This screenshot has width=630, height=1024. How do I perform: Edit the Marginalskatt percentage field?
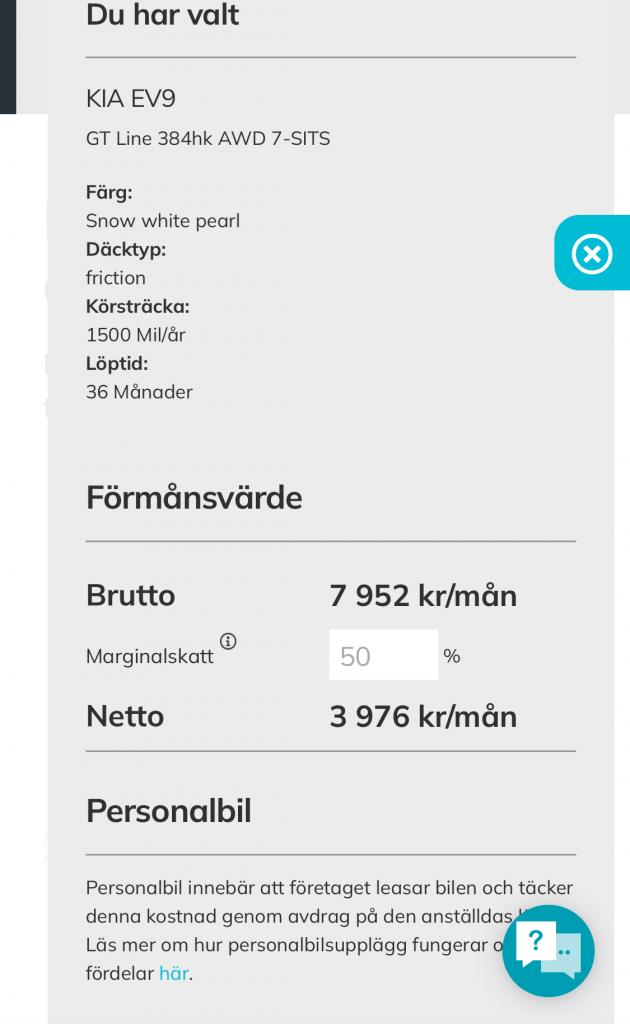(383, 656)
